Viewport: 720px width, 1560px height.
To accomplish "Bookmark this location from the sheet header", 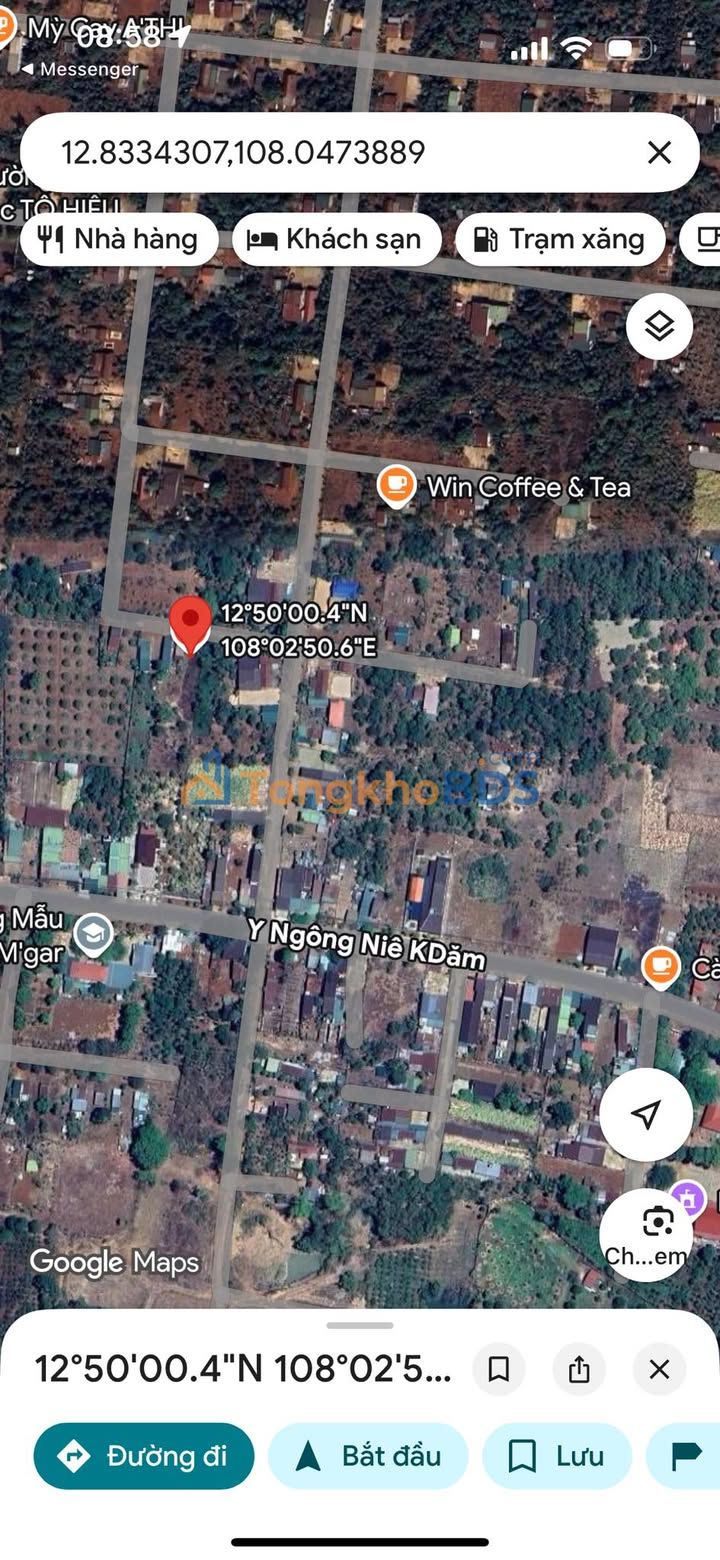I will tap(498, 1369).
